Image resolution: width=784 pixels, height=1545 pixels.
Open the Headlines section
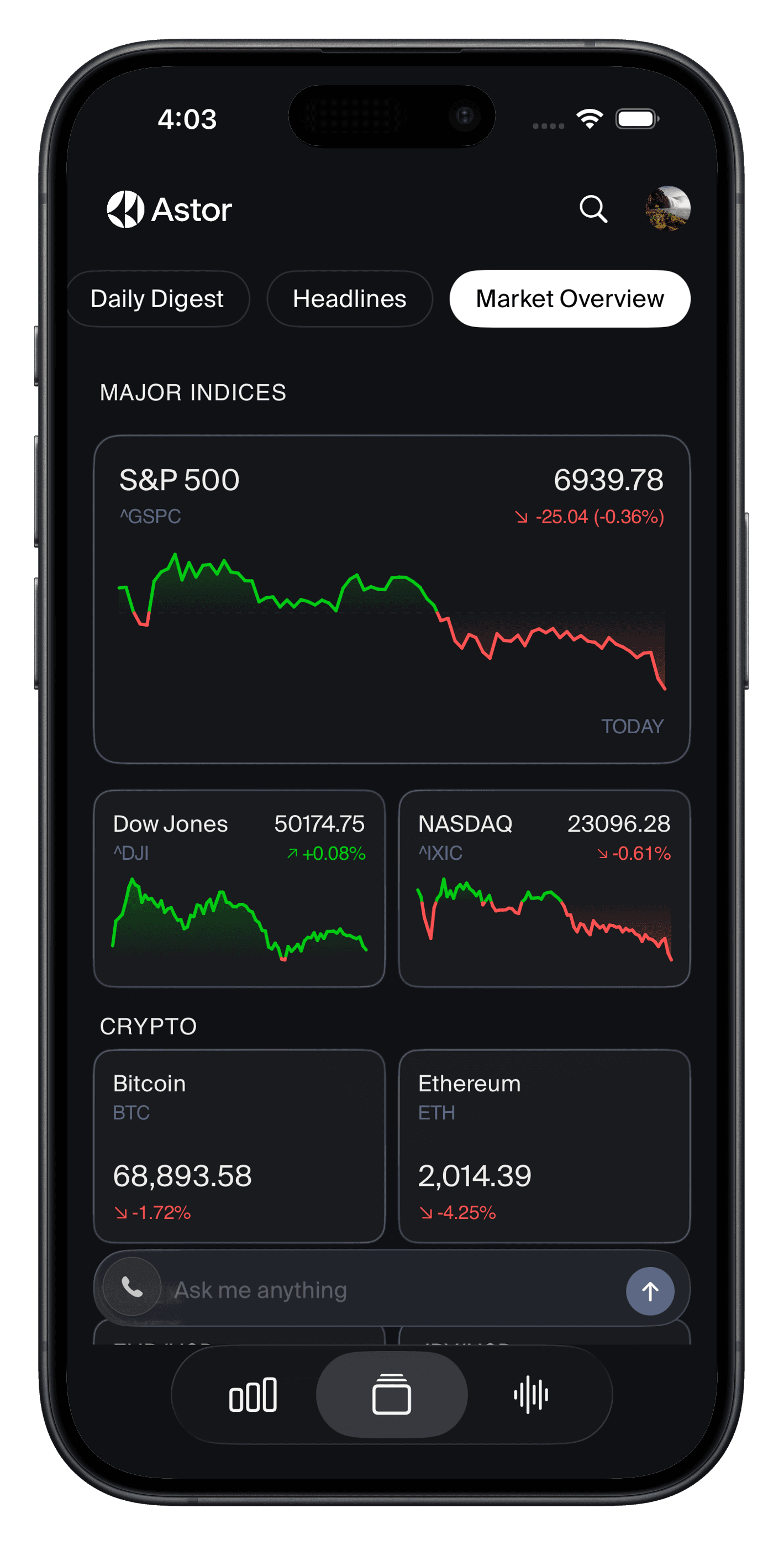(x=349, y=298)
